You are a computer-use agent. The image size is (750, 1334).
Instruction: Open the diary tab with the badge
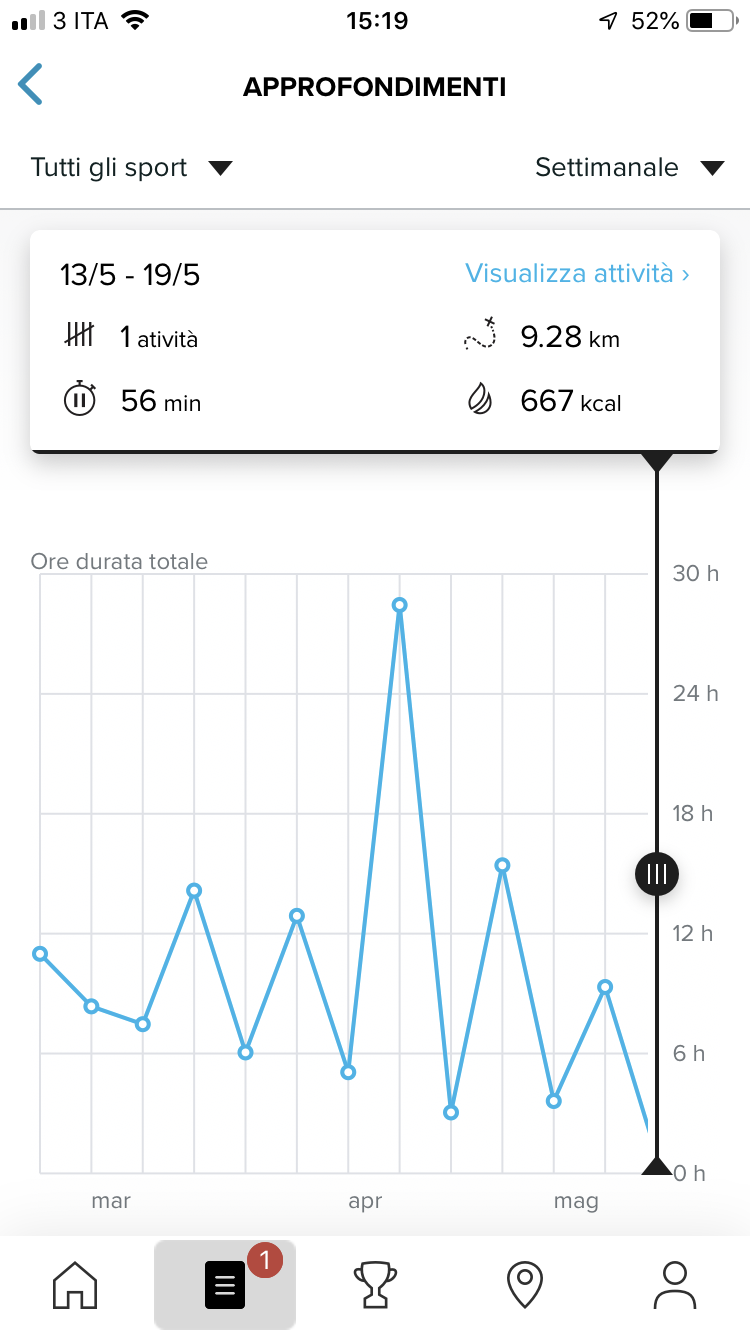(x=225, y=1285)
